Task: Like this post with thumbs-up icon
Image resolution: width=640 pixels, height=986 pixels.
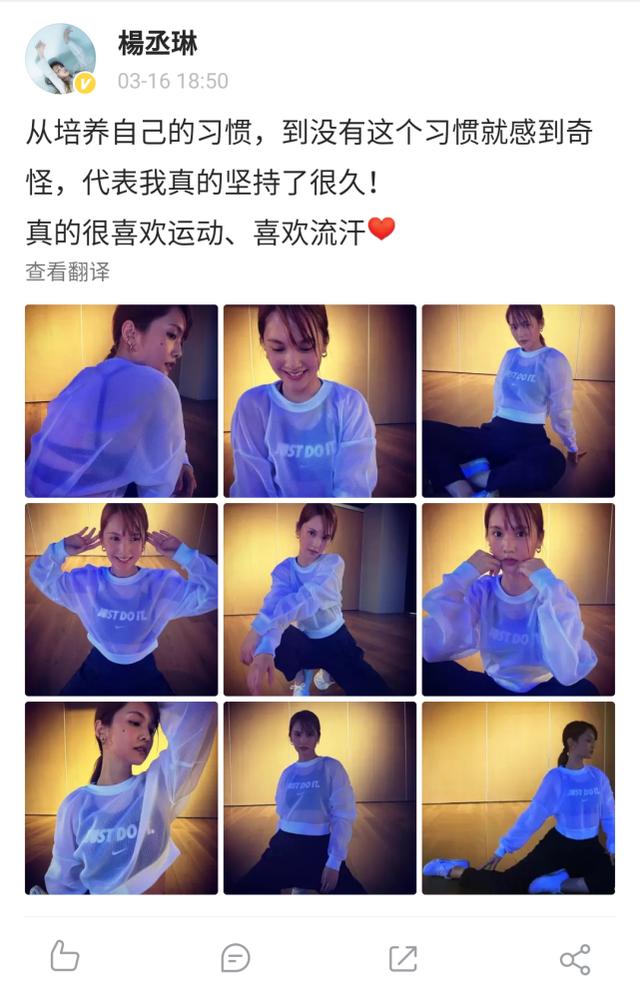Action: [65, 957]
